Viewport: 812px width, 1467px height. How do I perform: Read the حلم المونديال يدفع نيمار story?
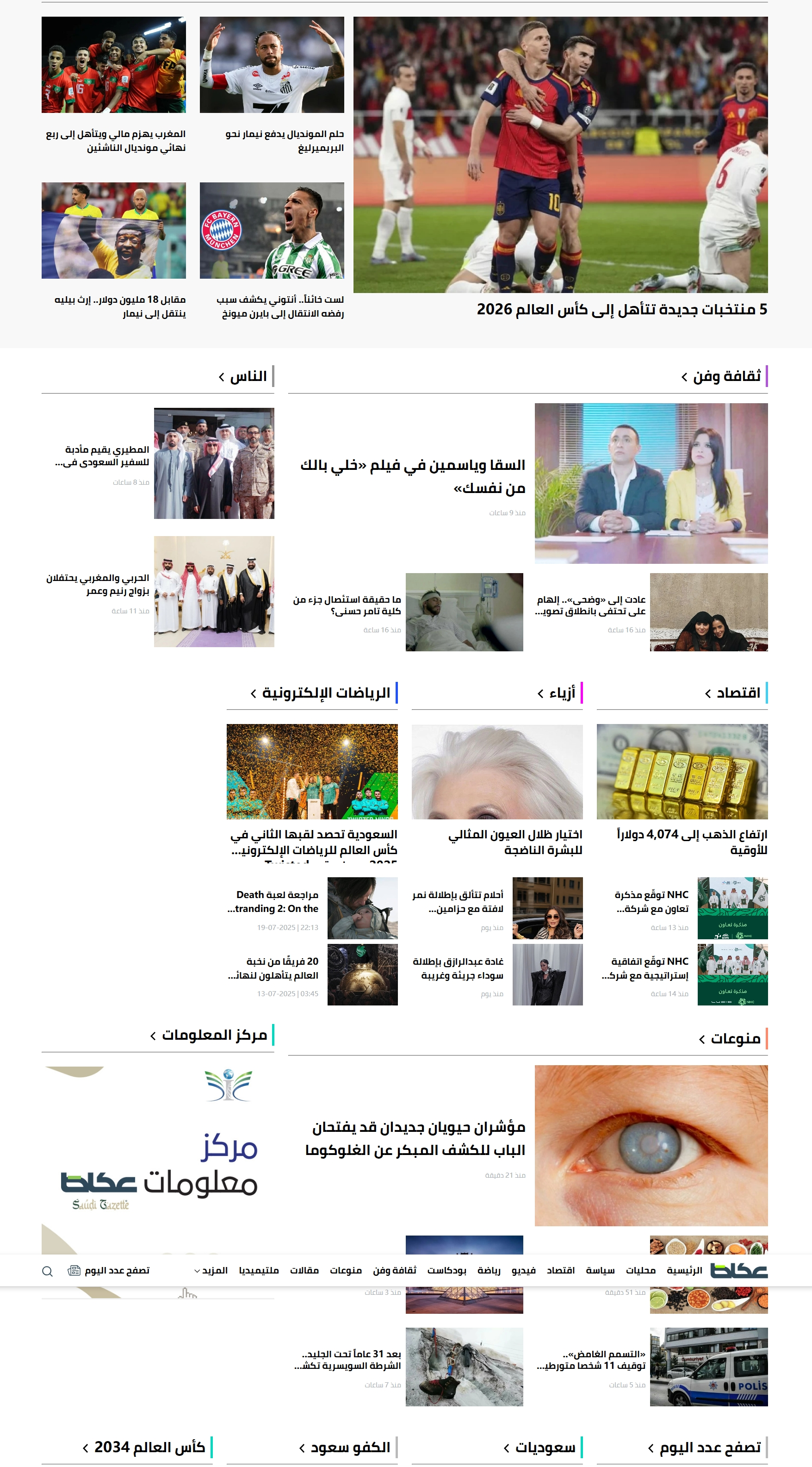pos(285,141)
